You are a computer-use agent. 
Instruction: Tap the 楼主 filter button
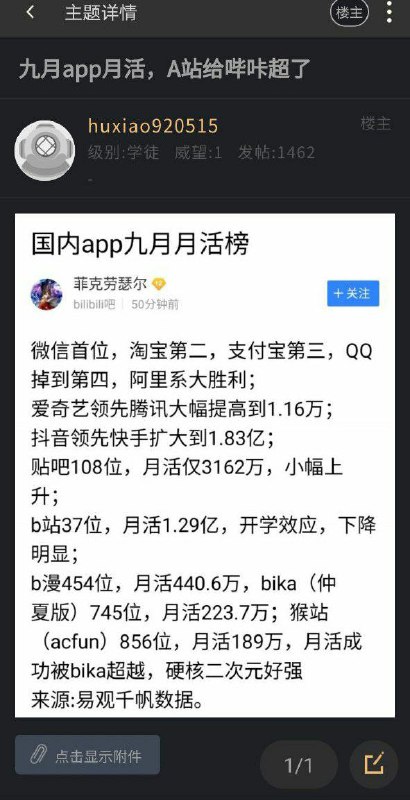coord(349,13)
